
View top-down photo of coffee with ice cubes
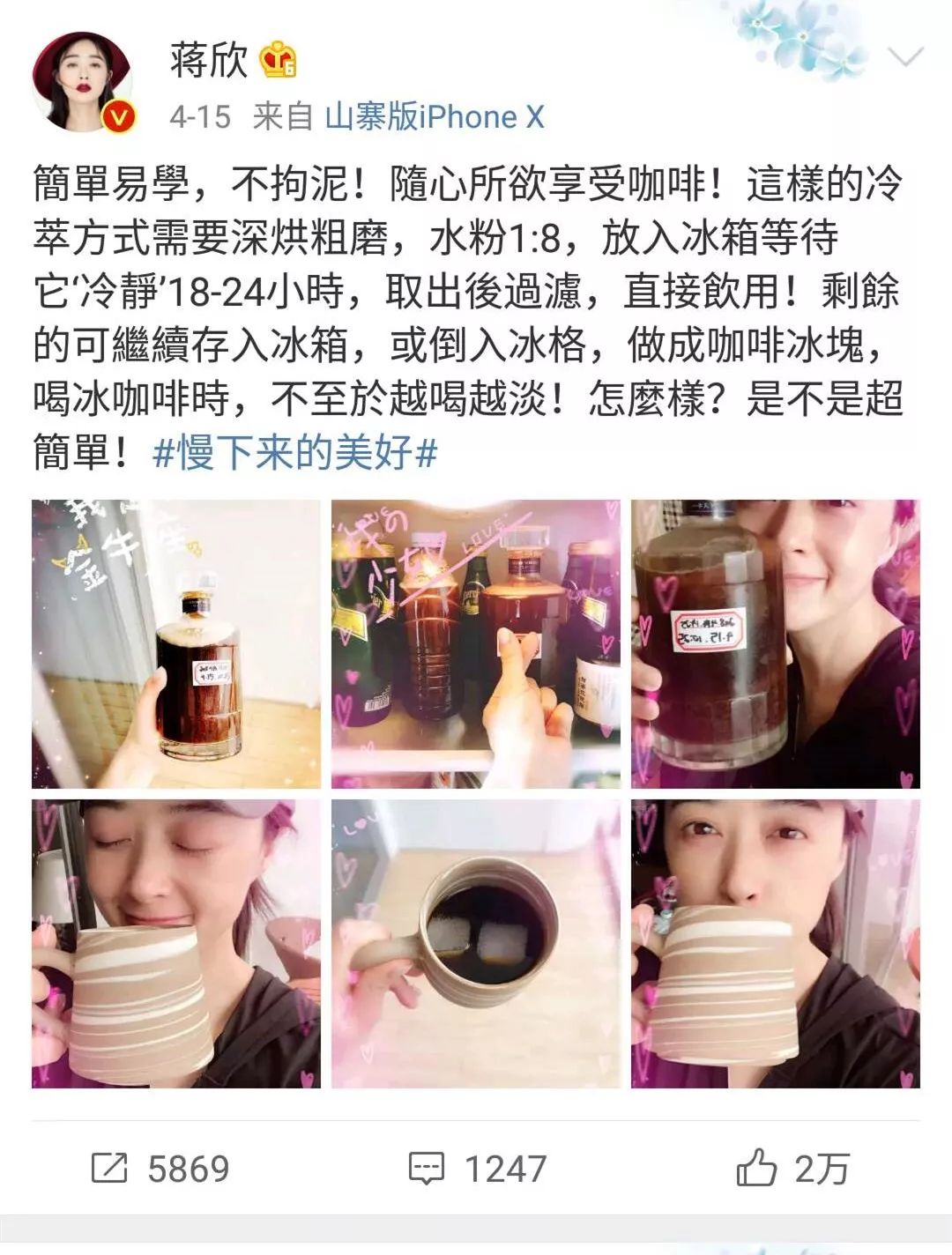click(x=476, y=943)
